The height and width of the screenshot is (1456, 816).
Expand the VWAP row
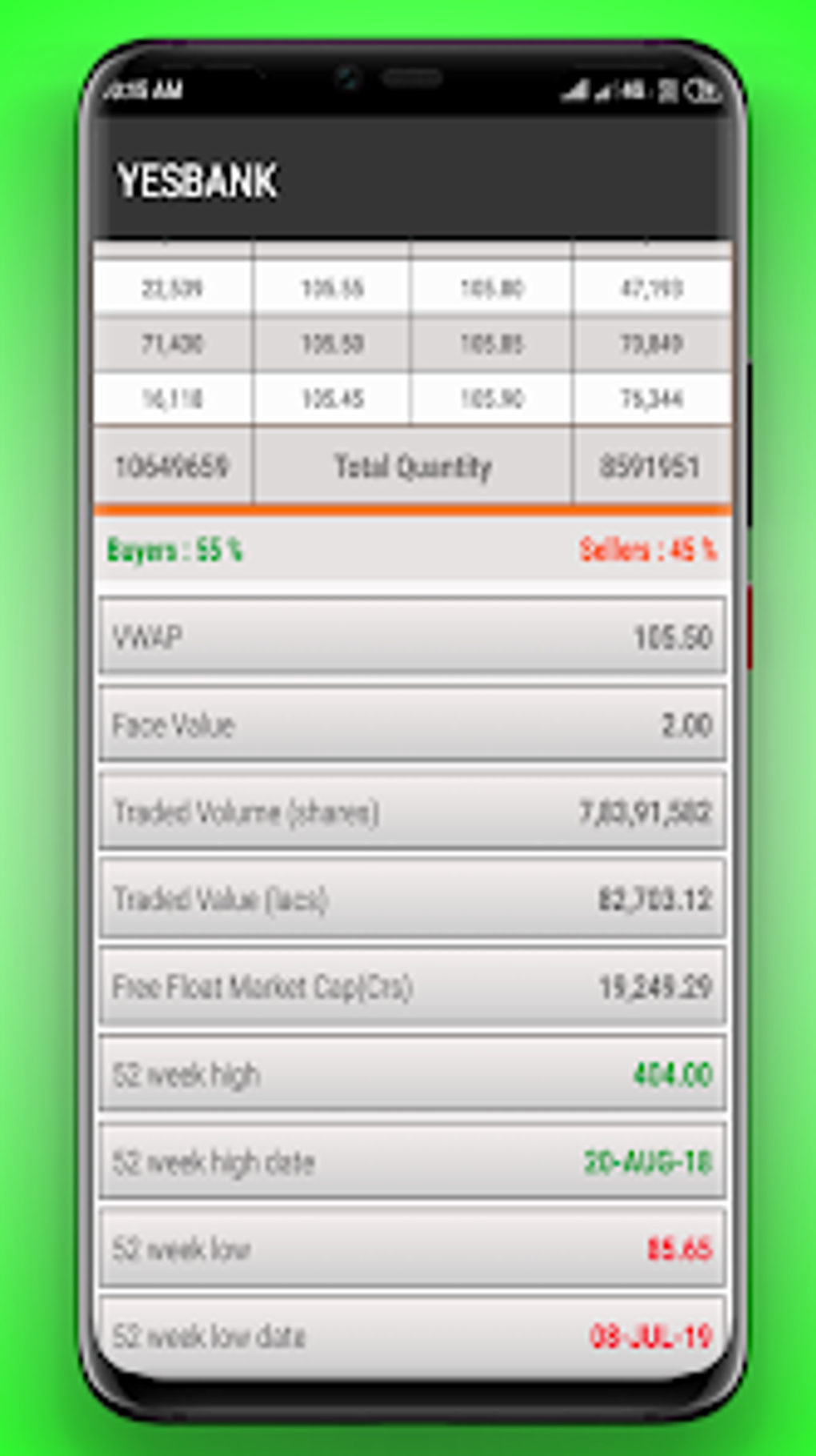412,636
